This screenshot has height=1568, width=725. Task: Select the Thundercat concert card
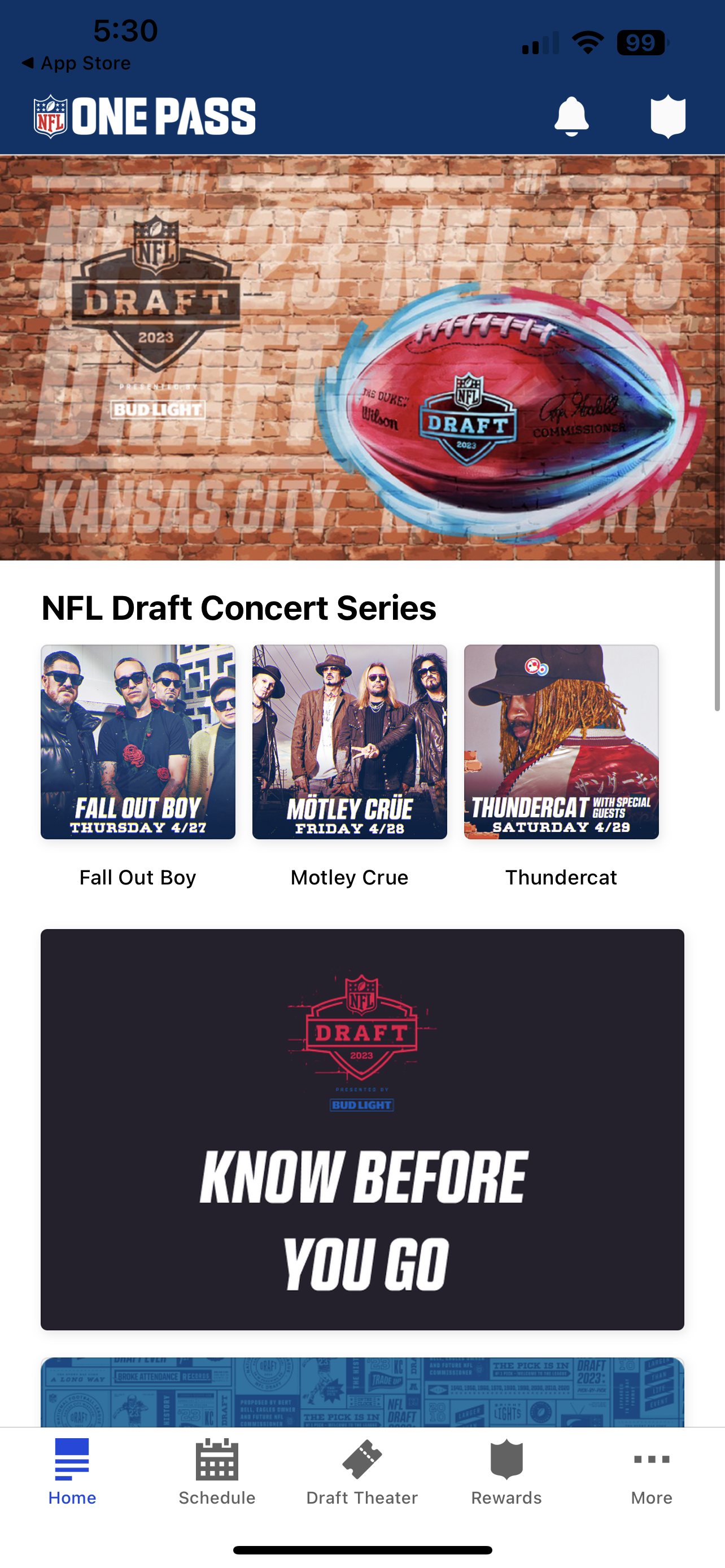(x=561, y=742)
